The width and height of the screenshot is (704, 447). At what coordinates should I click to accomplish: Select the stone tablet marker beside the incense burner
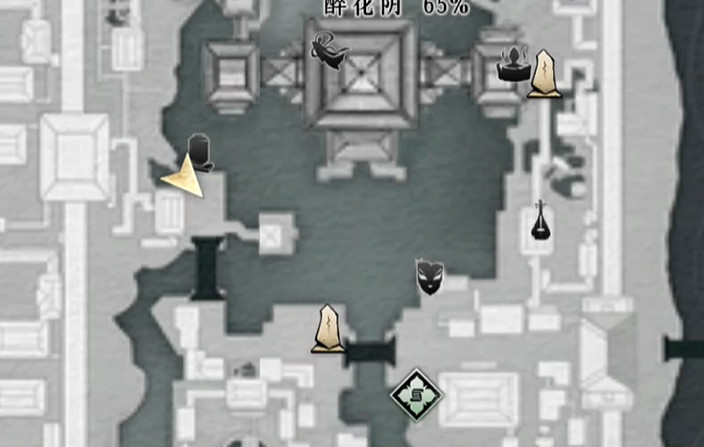[x=544, y=74]
